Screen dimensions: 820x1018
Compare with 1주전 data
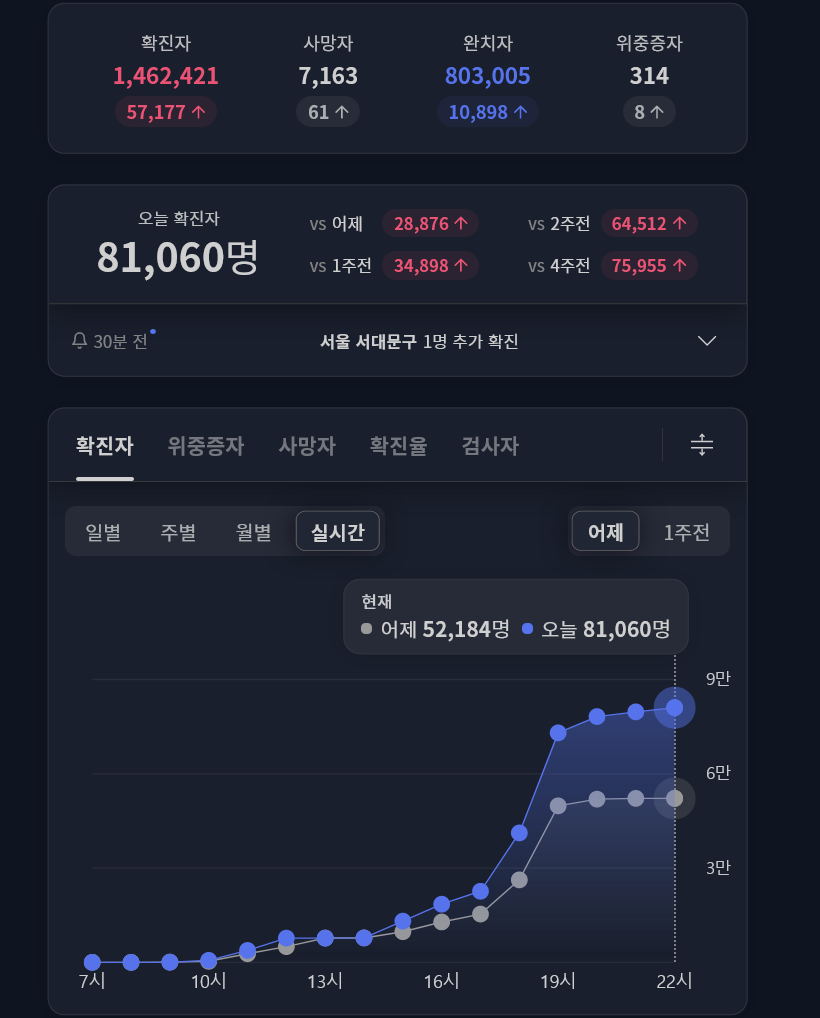click(686, 532)
